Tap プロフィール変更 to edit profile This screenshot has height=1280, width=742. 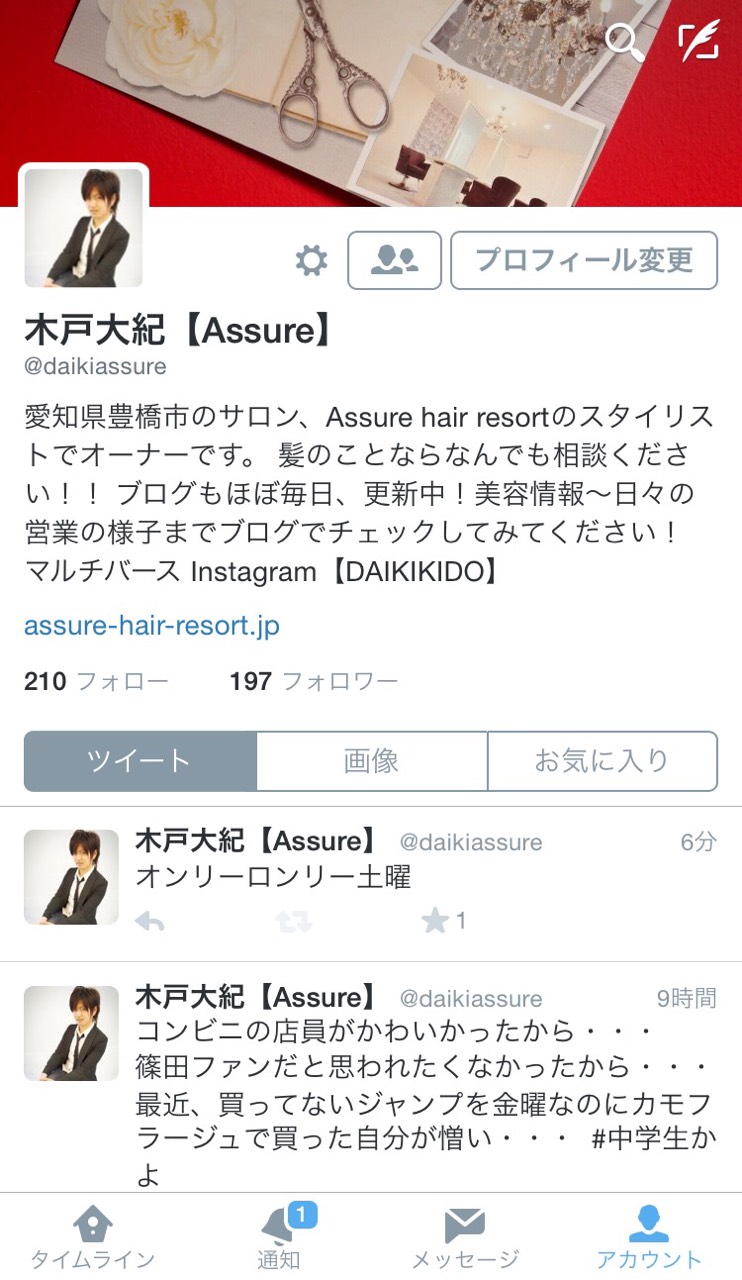point(584,260)
